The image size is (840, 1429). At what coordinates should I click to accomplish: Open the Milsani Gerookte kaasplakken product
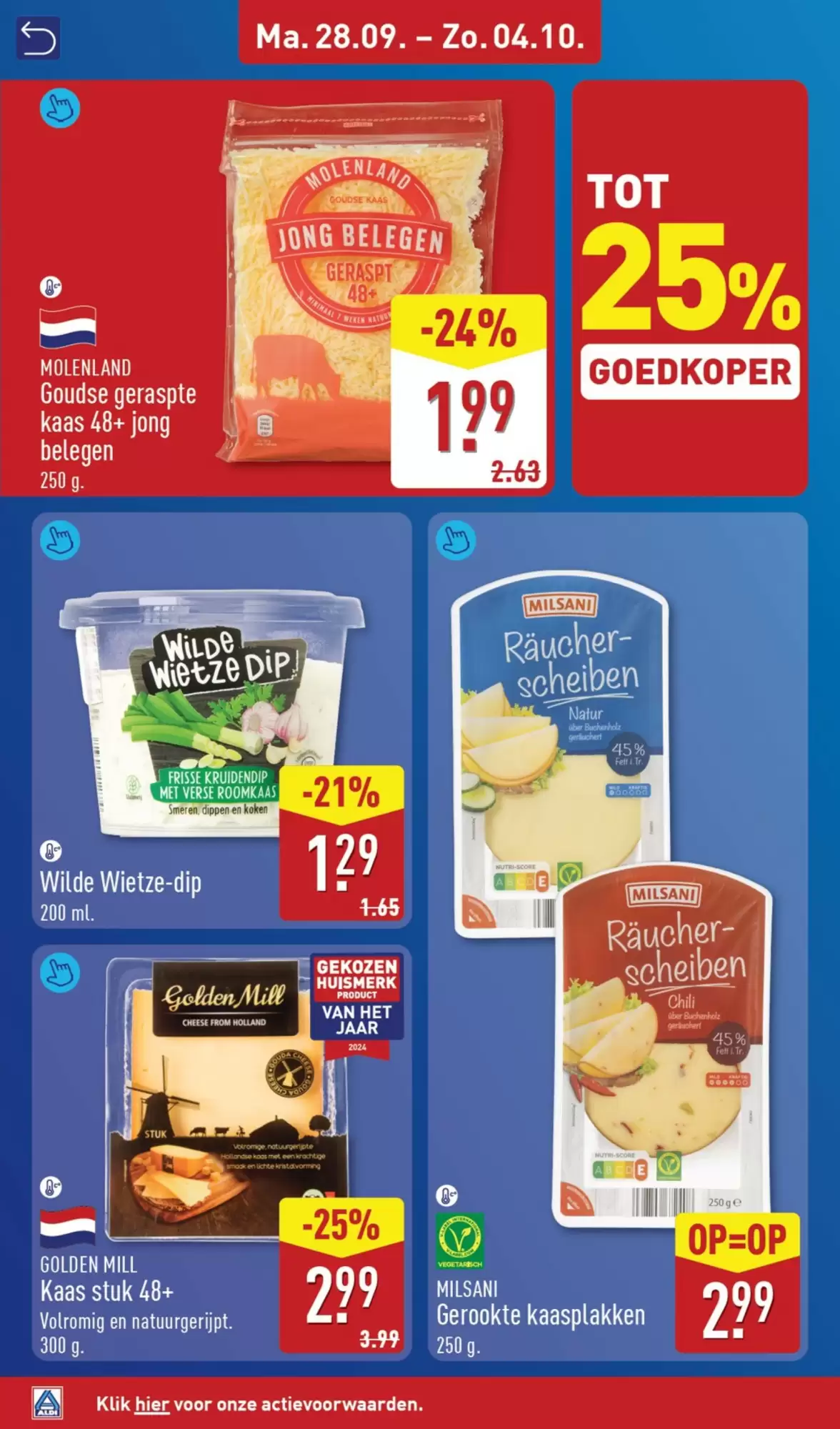point(618,936)
